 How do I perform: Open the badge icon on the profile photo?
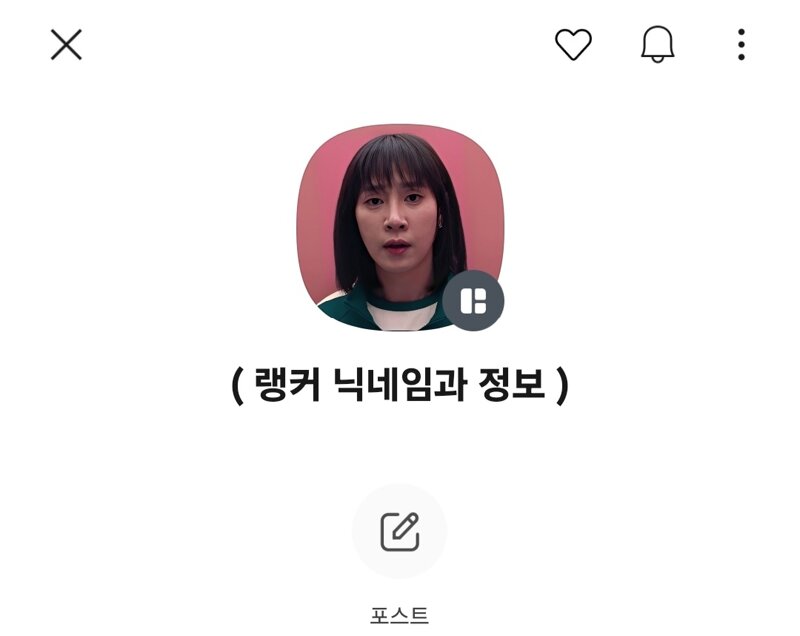pyautogui.click(x=473, y=299)
